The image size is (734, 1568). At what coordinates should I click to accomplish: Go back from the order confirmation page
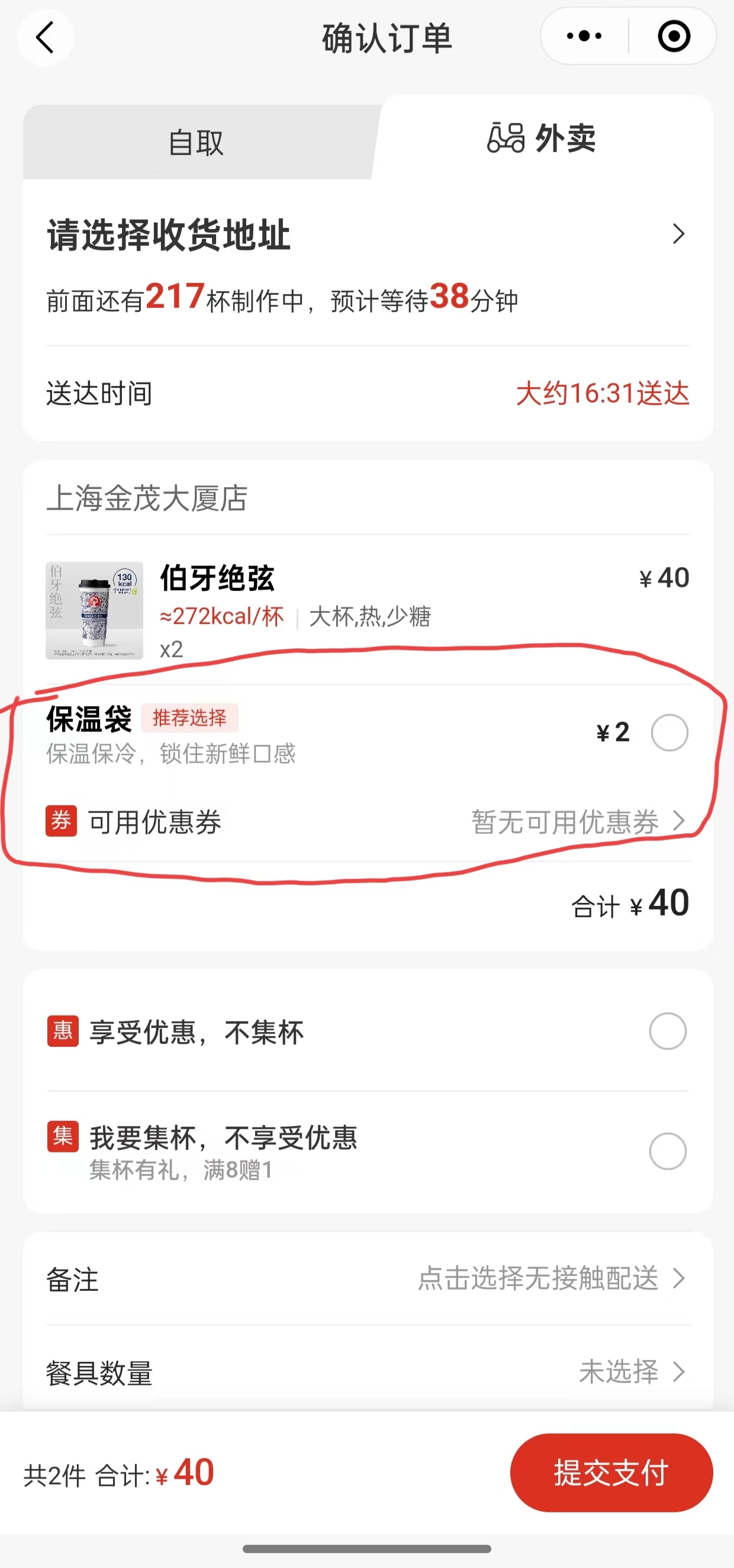pyautogui.click(x=46, y=38)
